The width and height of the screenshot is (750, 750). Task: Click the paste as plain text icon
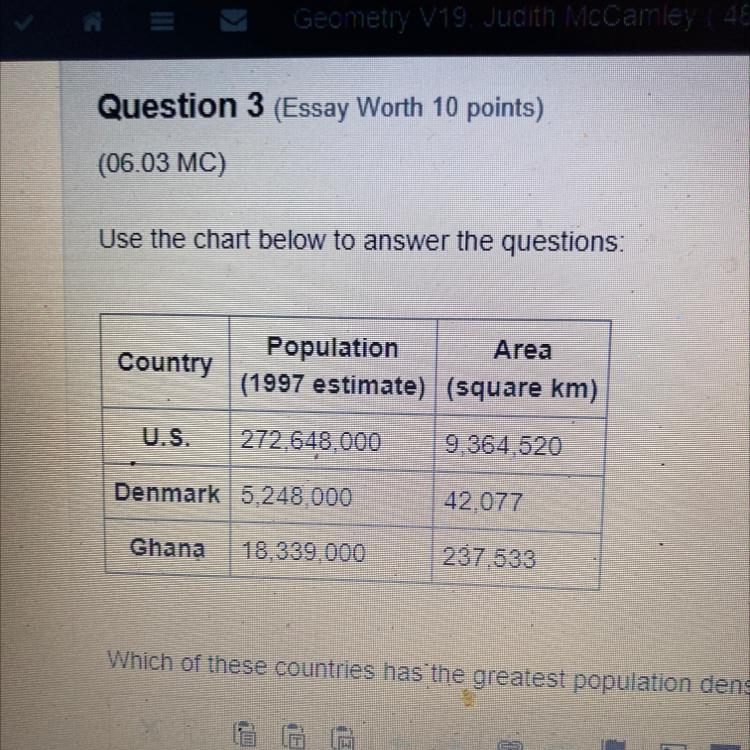point(294,737)
